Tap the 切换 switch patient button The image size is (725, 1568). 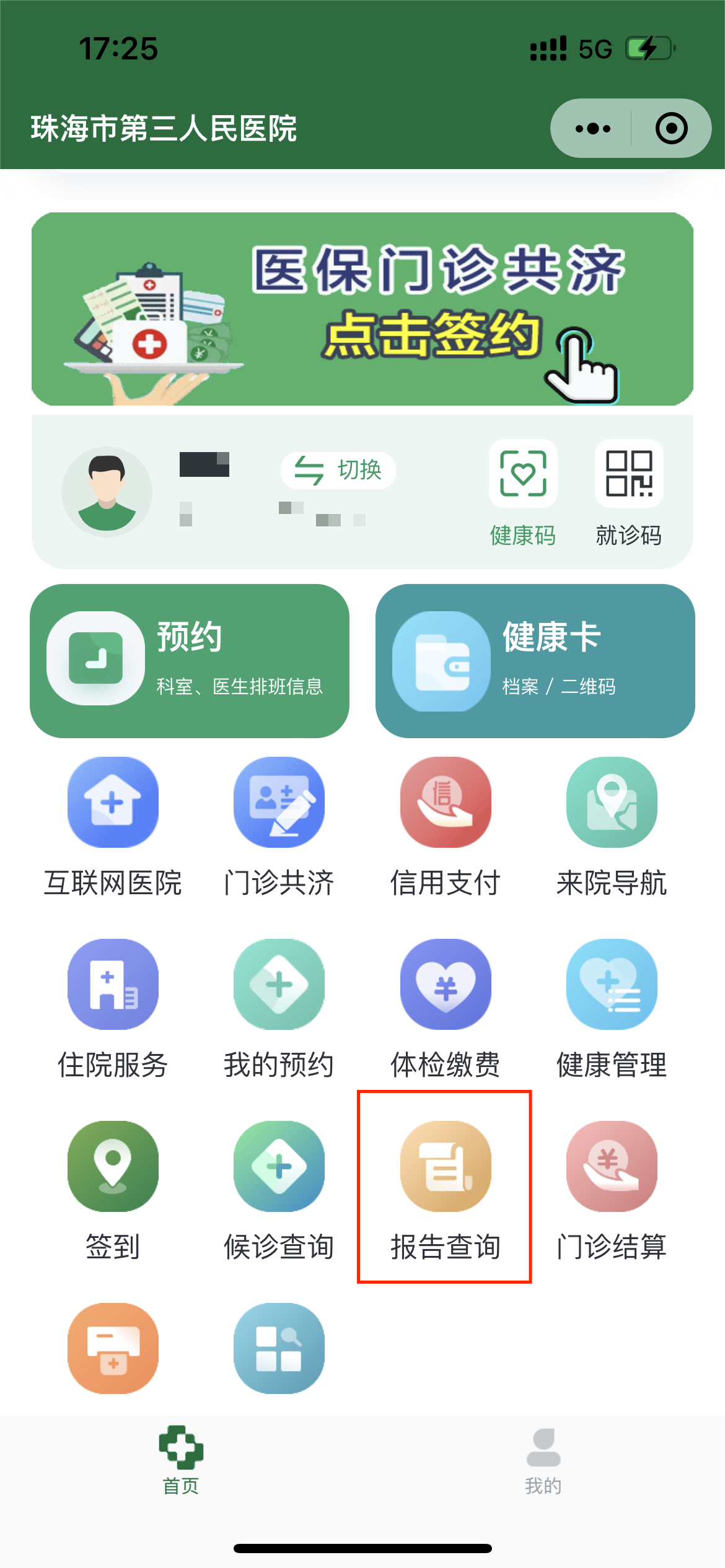pos(338,470)
